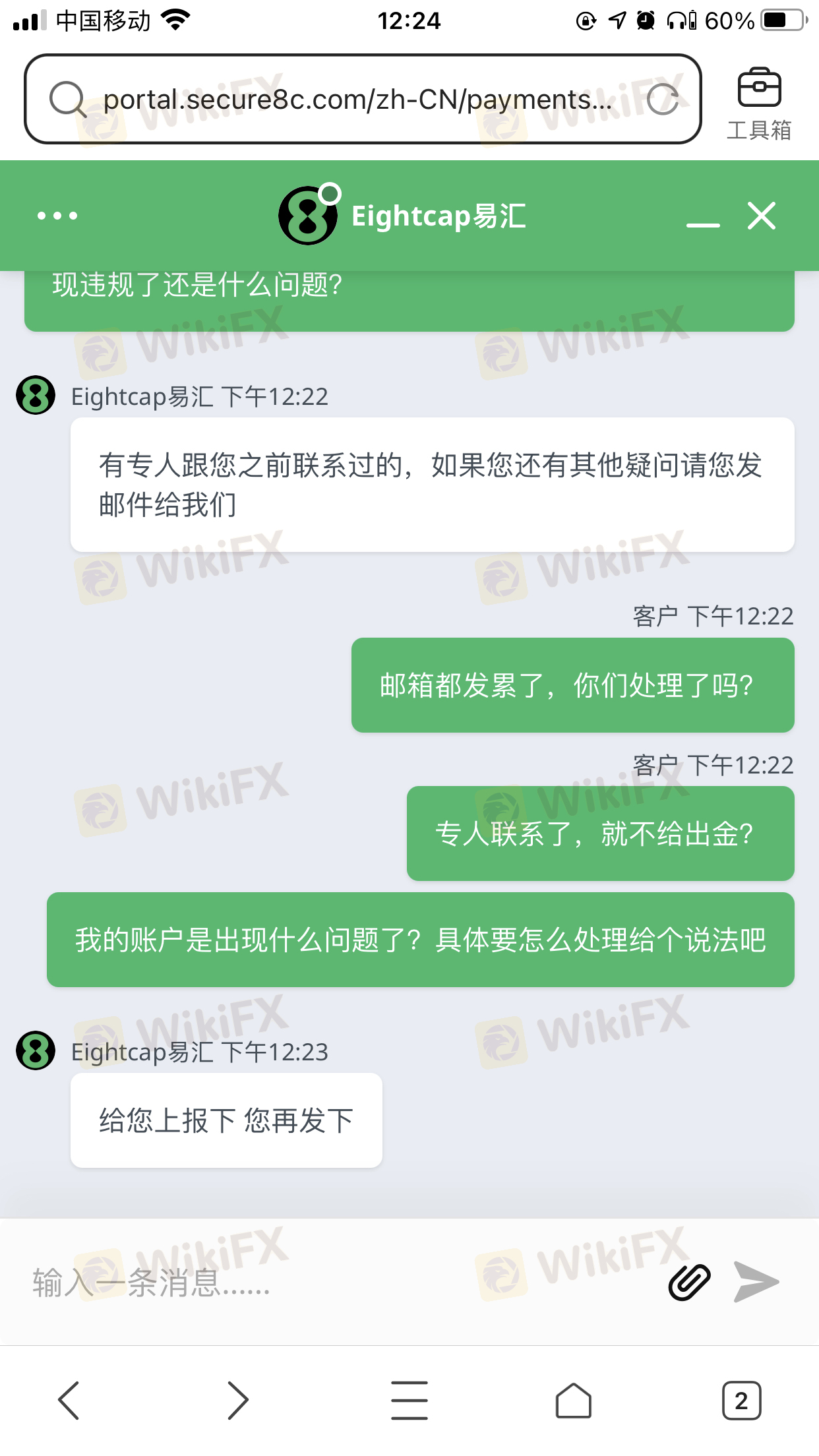This screenshot has width=819, height=1456.
Task: Open the browser hamburger menu
Action: [409, 1400]
